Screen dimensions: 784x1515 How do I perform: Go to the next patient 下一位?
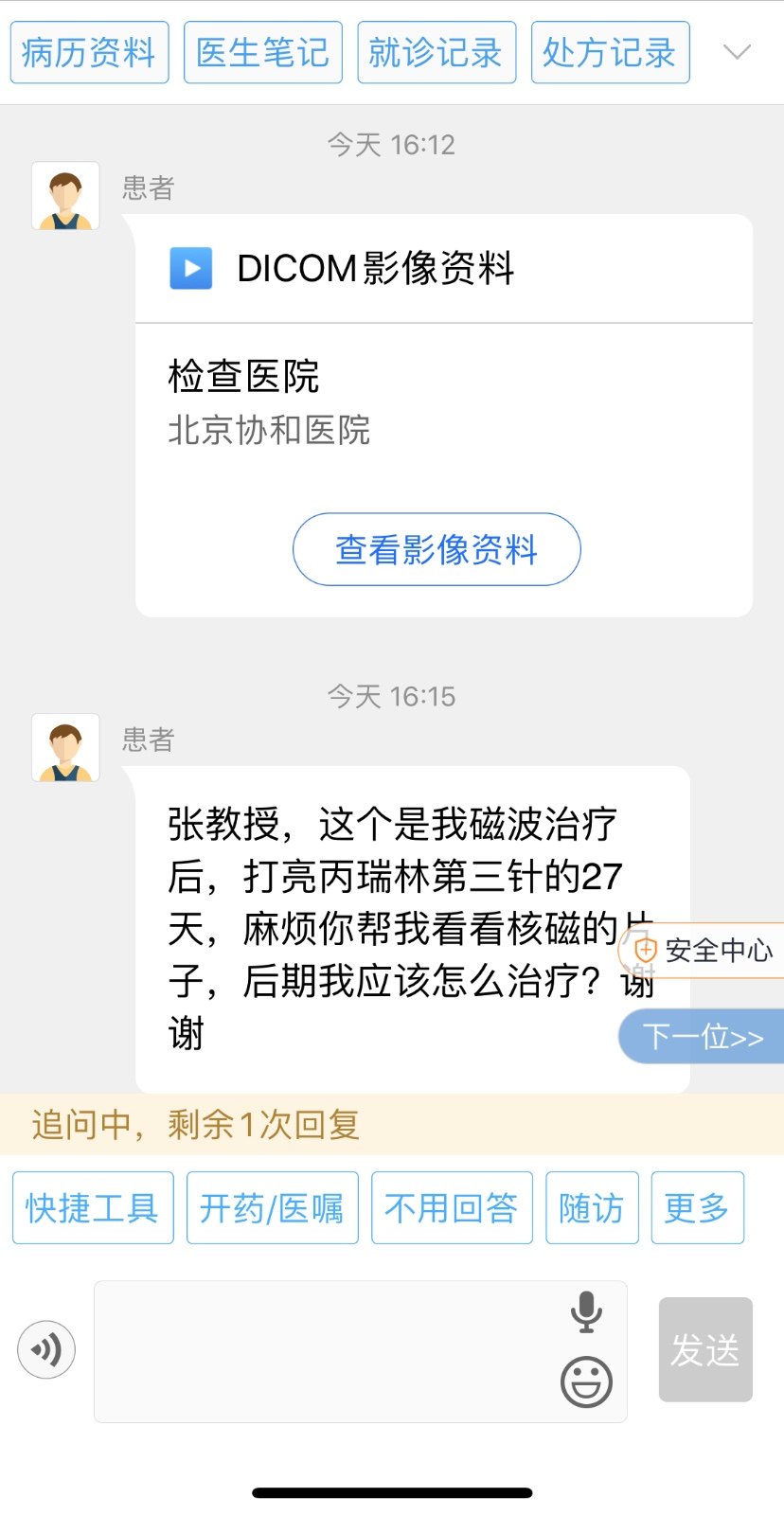pos(703,1037)
